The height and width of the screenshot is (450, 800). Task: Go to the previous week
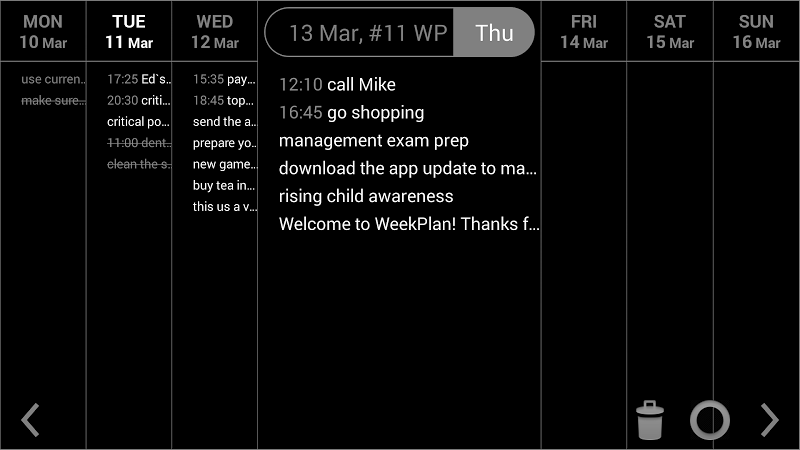pyautogui.click(x=31, y=420)
